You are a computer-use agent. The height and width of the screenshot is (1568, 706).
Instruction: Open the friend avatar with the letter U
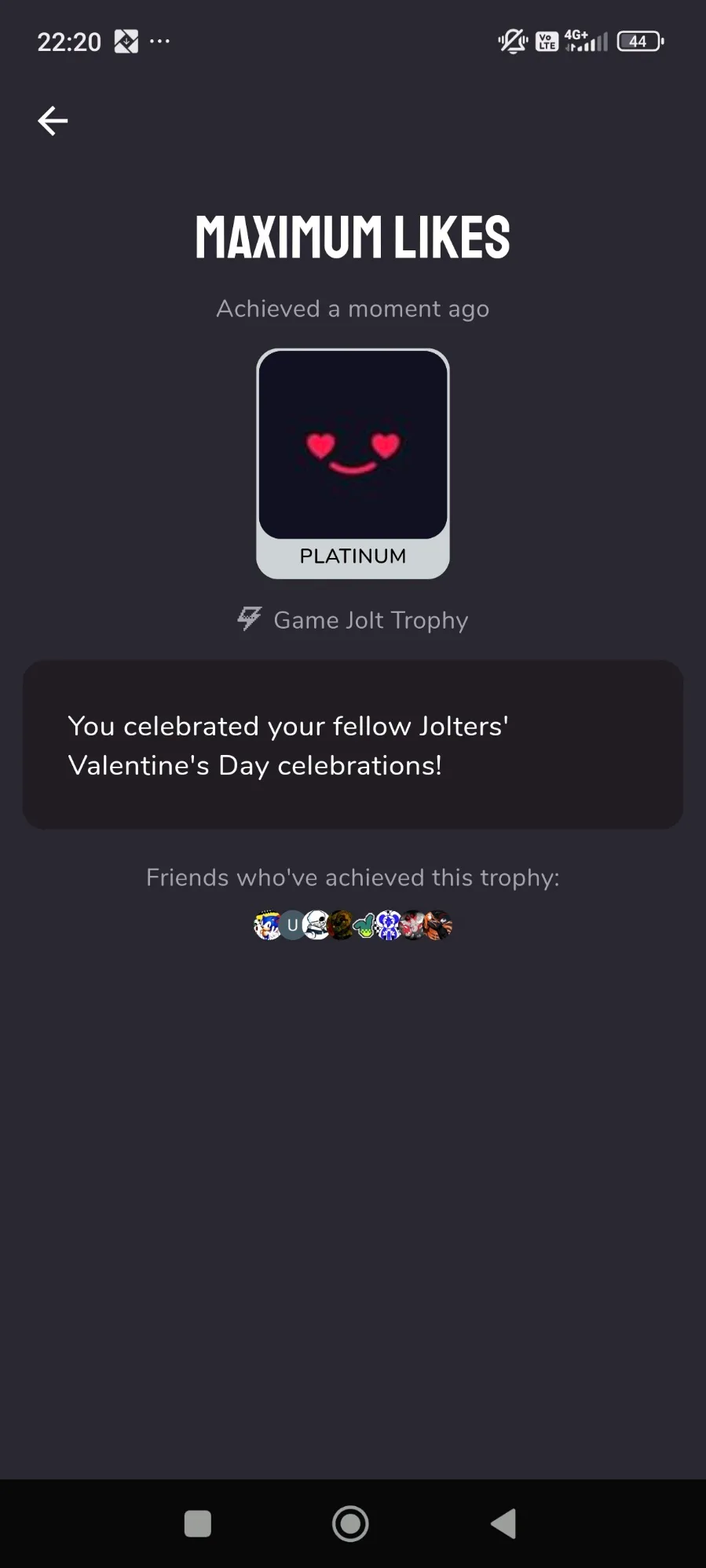click(292, 925)
